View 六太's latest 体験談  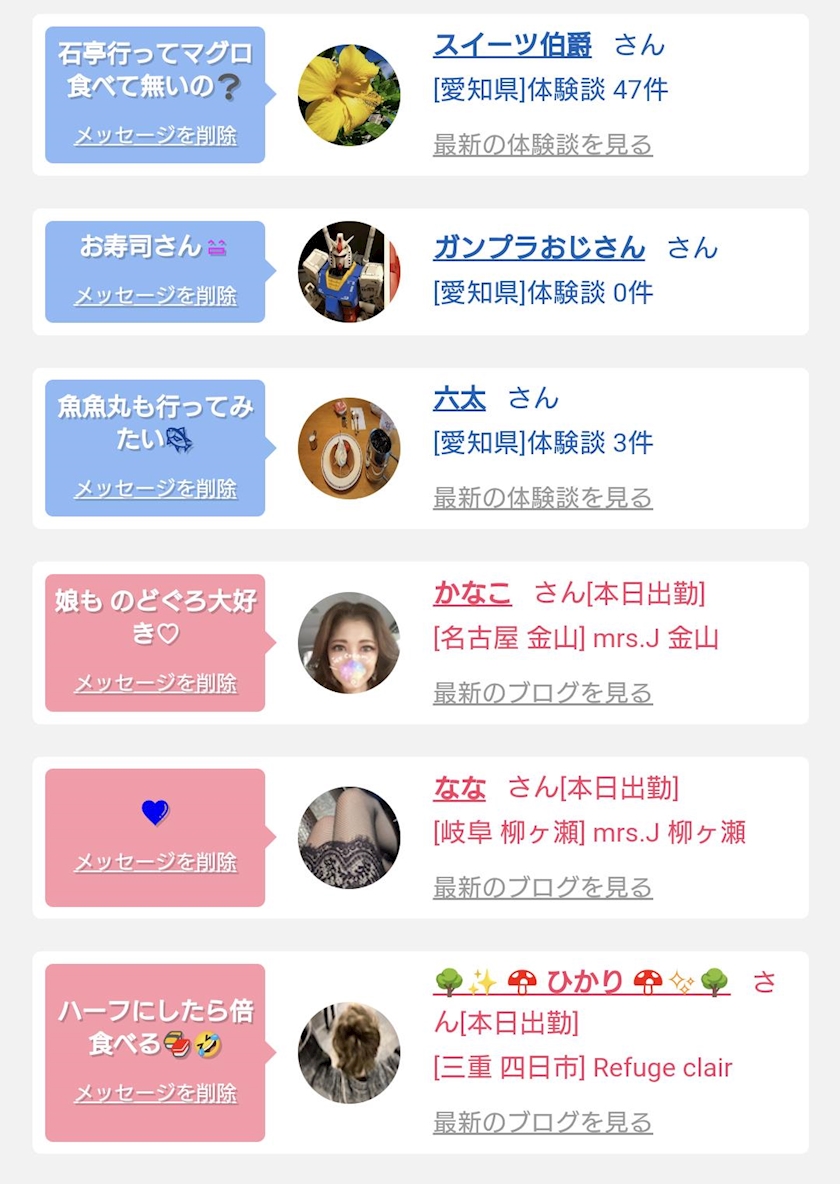(x=542, y=498)
